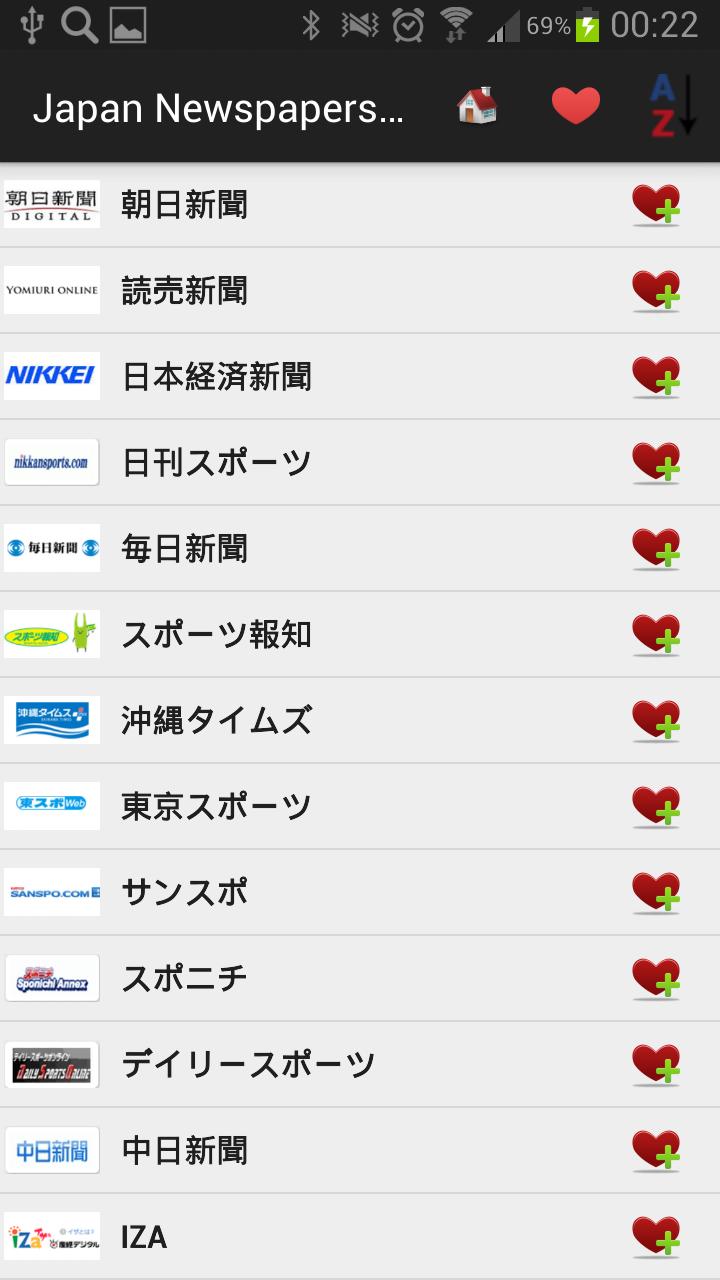720x1280 pixels.
Task: Add 朝日新聞 to favorites with heart icon
Action: (657, 203)
